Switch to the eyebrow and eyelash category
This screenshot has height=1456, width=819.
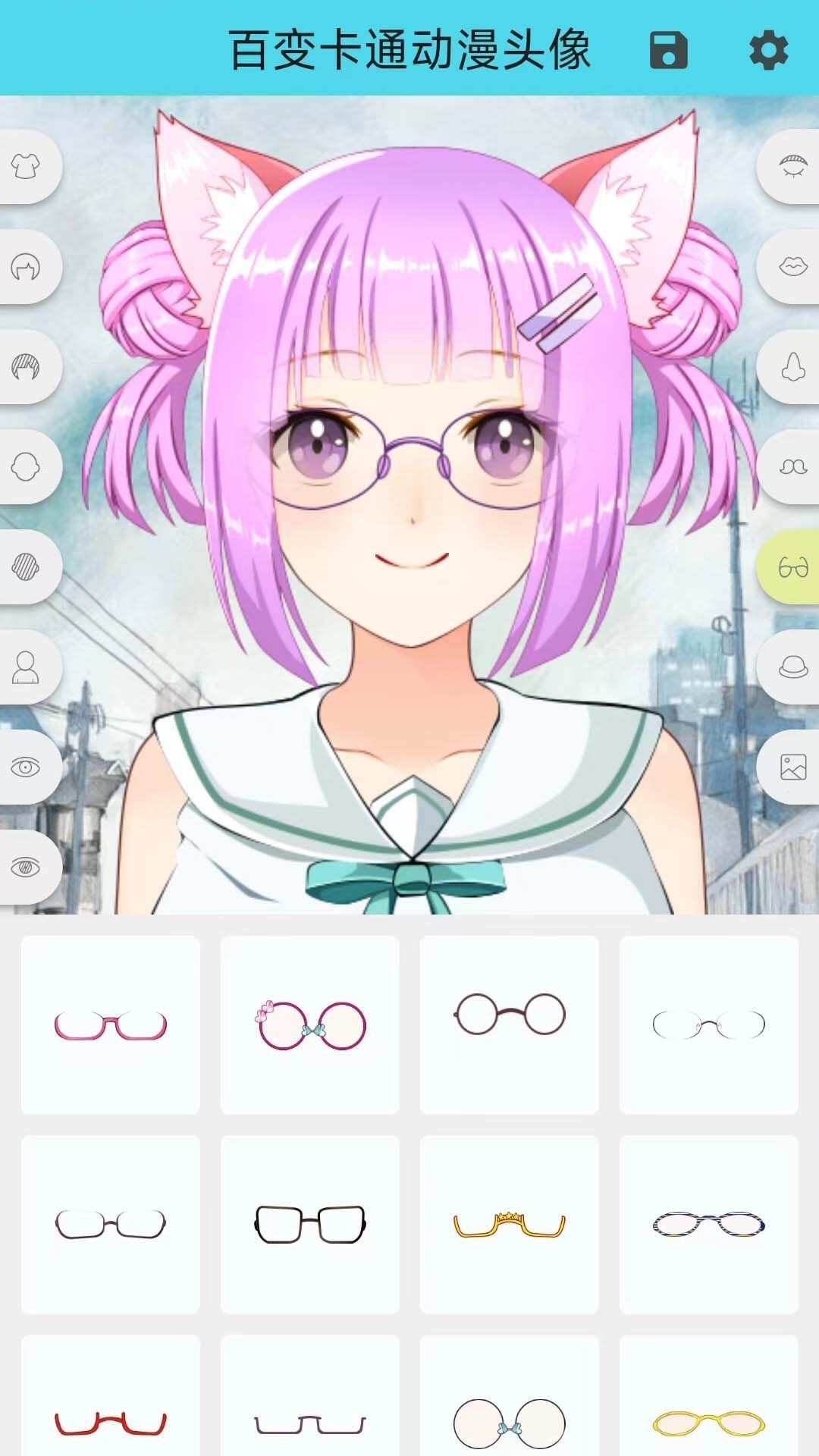(x=793, y=166)
